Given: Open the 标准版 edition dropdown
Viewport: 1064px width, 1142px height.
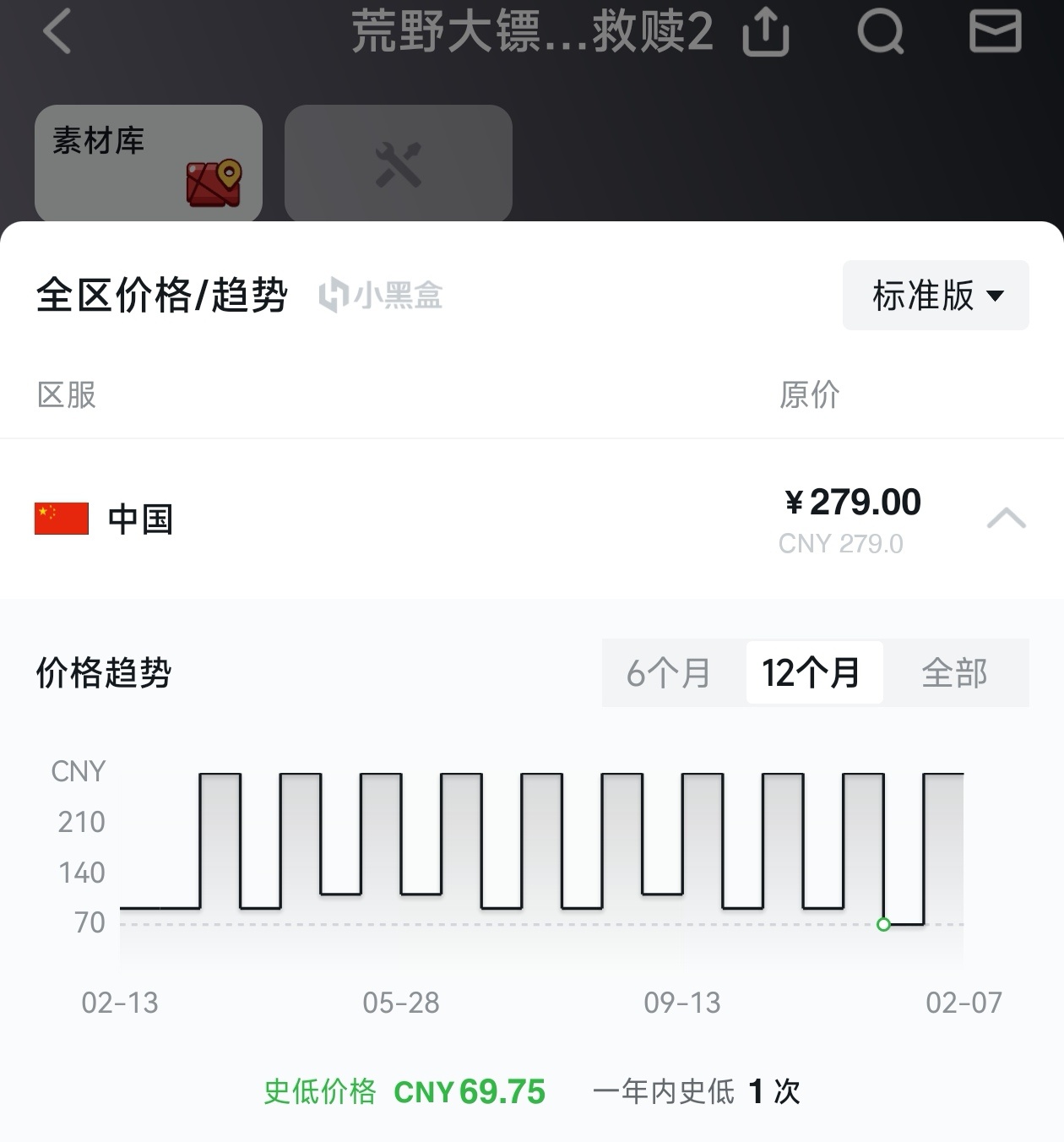Looking at the screenshot, I should [936, 296].
